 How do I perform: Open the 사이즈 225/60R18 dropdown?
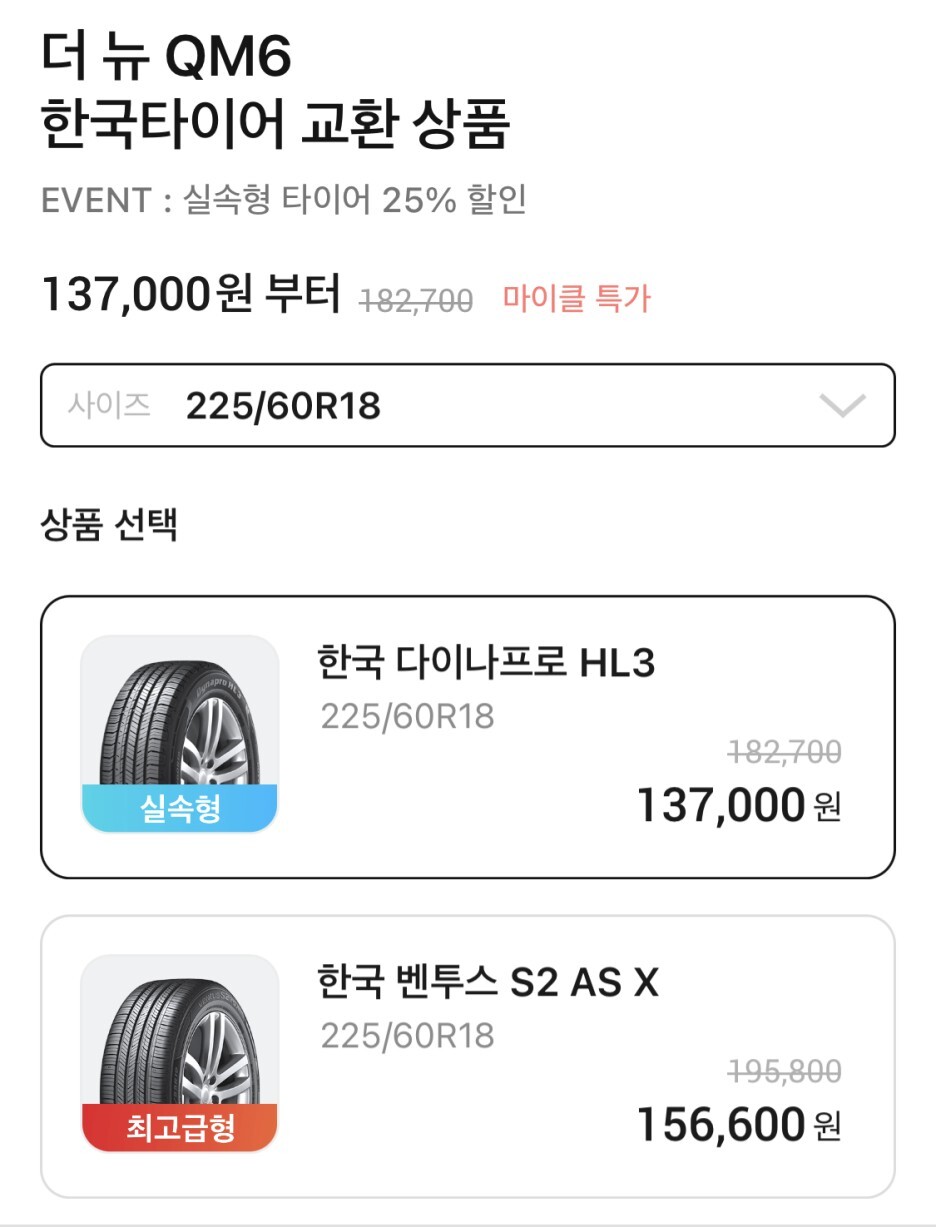coord(467,406)
